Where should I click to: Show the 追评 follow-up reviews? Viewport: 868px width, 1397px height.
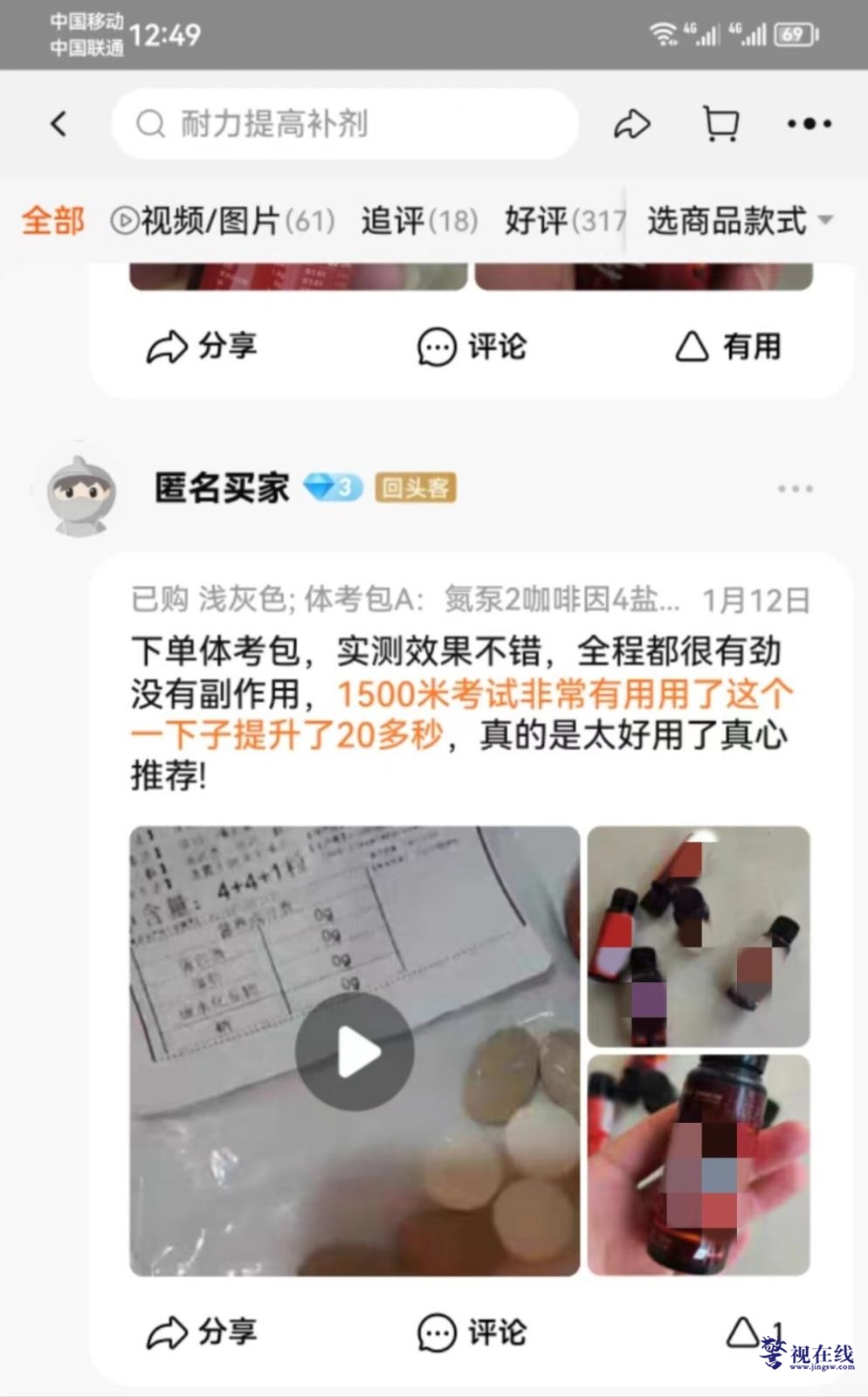pos(419,220)
